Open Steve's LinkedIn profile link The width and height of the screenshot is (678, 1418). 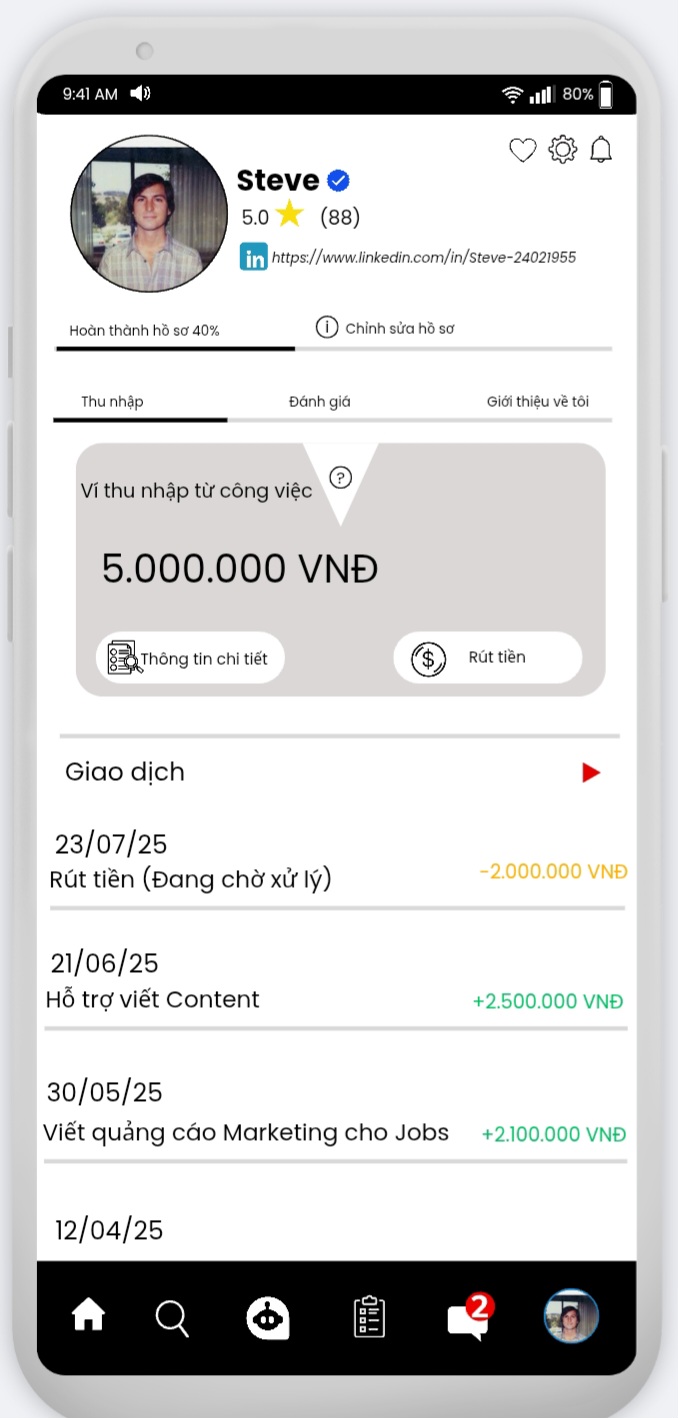pyautogui.click(x=423, y=257)
